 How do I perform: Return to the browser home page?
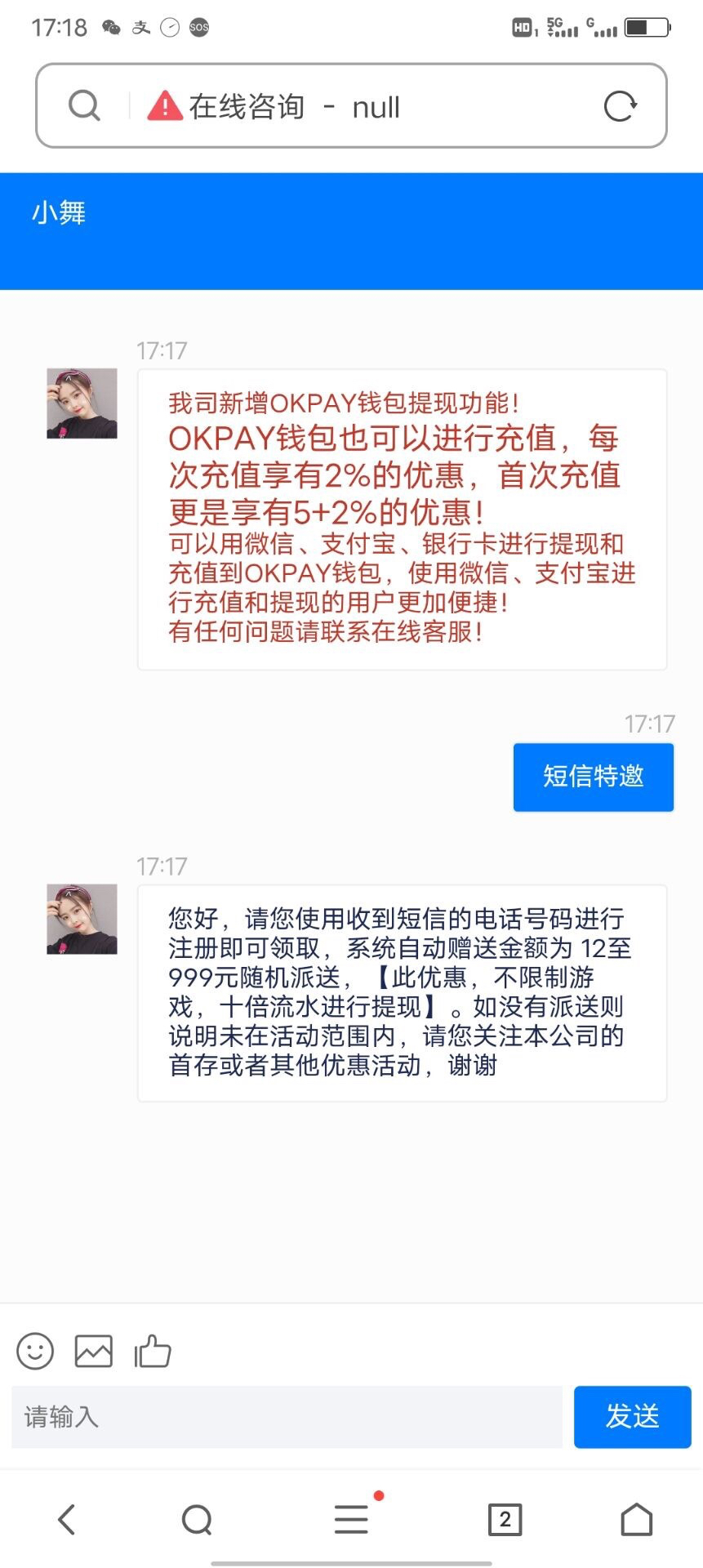(x=637, y=1520)
